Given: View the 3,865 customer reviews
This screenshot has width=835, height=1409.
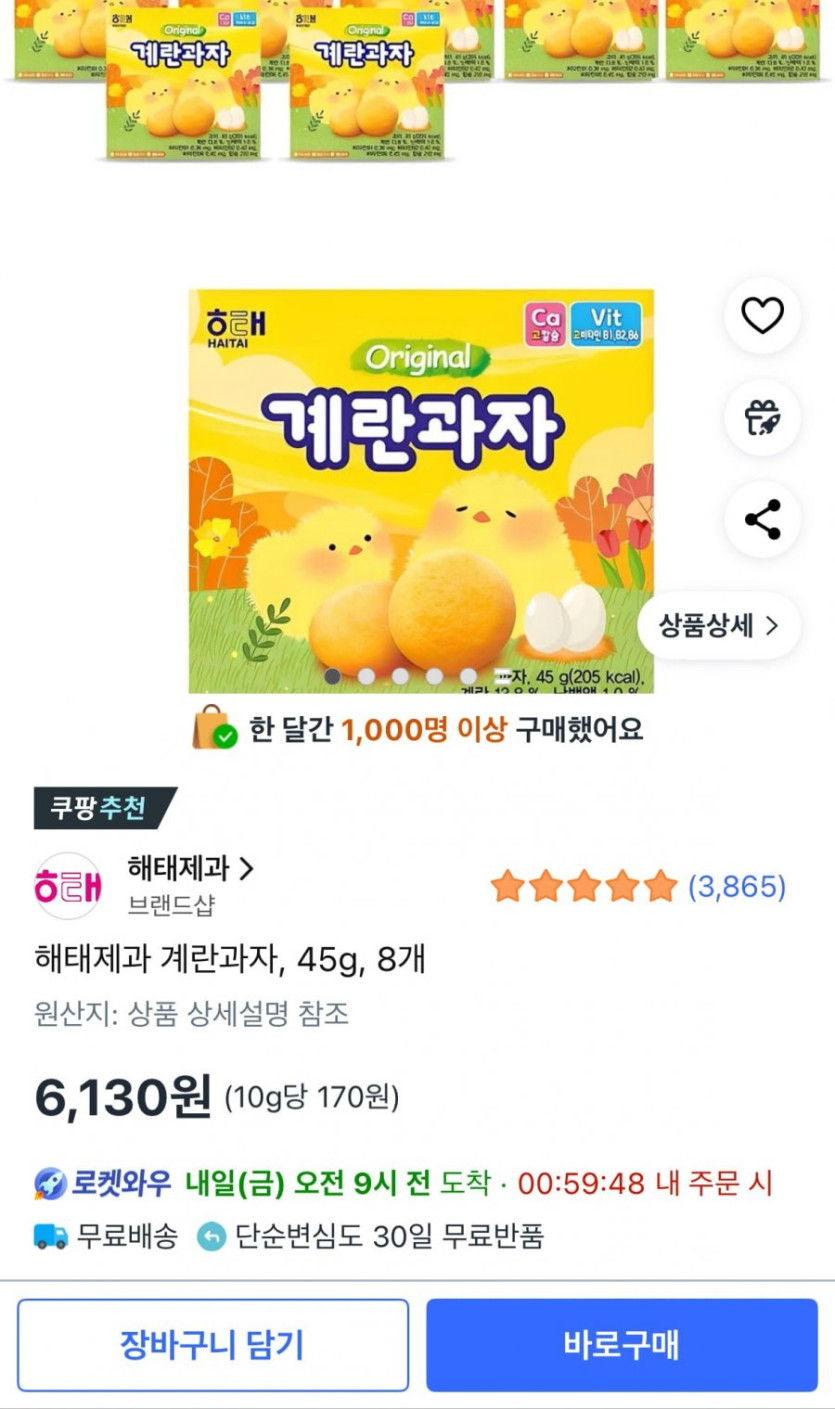Looking at the screenshot, I should pyautogui.click(x=736, y=886).
